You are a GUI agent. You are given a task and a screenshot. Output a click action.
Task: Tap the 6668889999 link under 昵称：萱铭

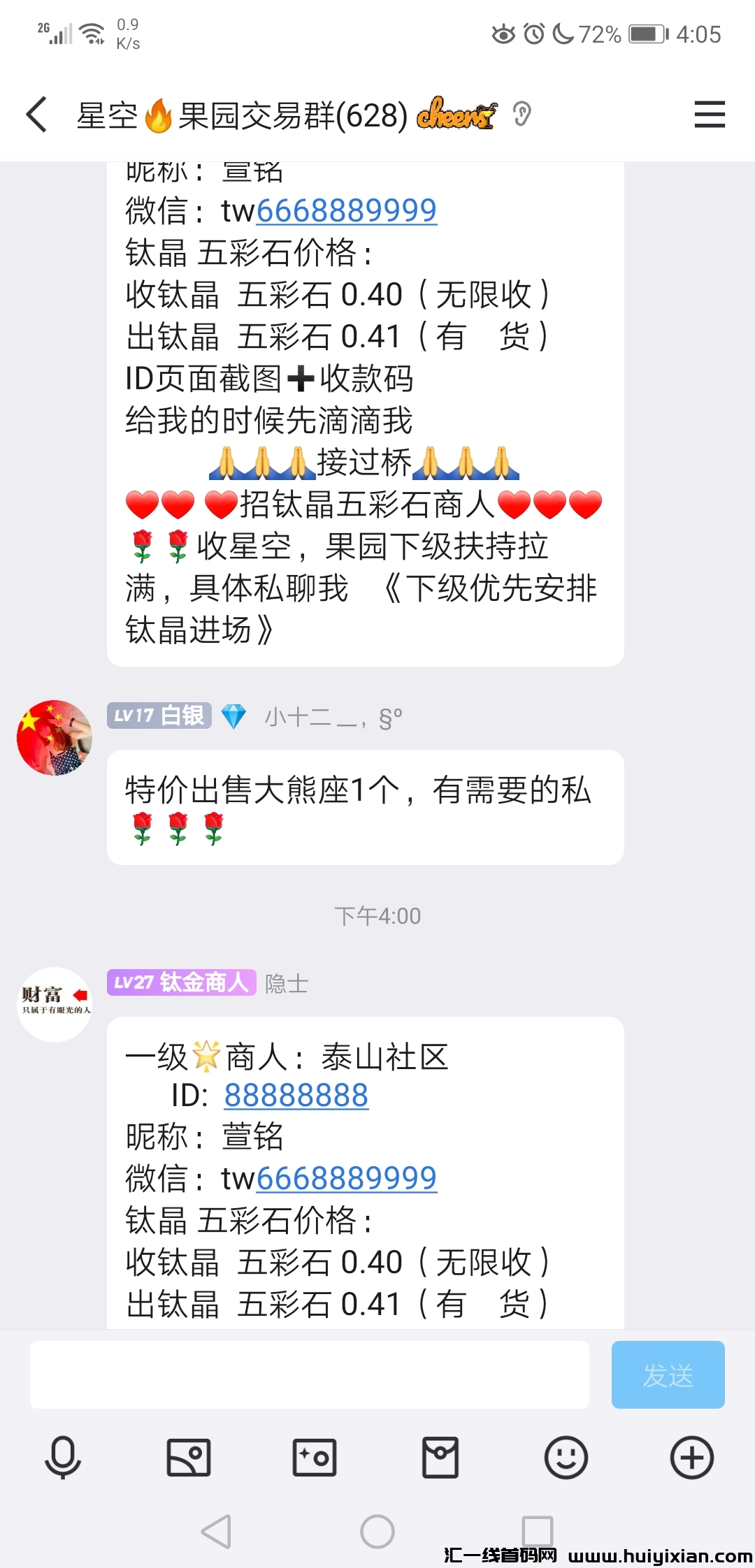(x=347, y=1179)
